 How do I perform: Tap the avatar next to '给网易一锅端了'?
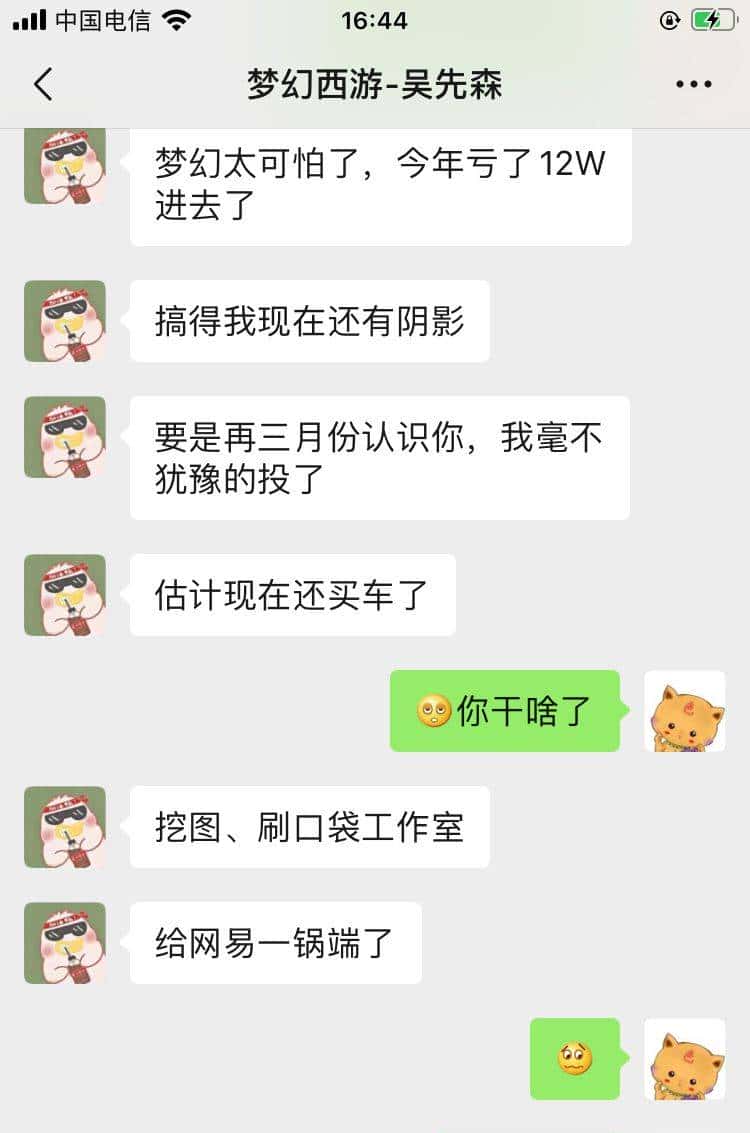(x=63, y=941)
